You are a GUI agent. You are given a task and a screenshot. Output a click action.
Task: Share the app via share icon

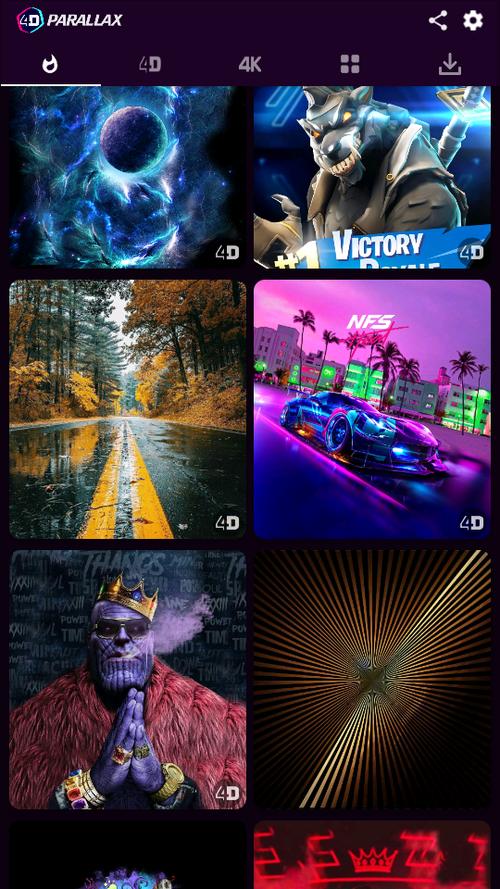(438, 21)
